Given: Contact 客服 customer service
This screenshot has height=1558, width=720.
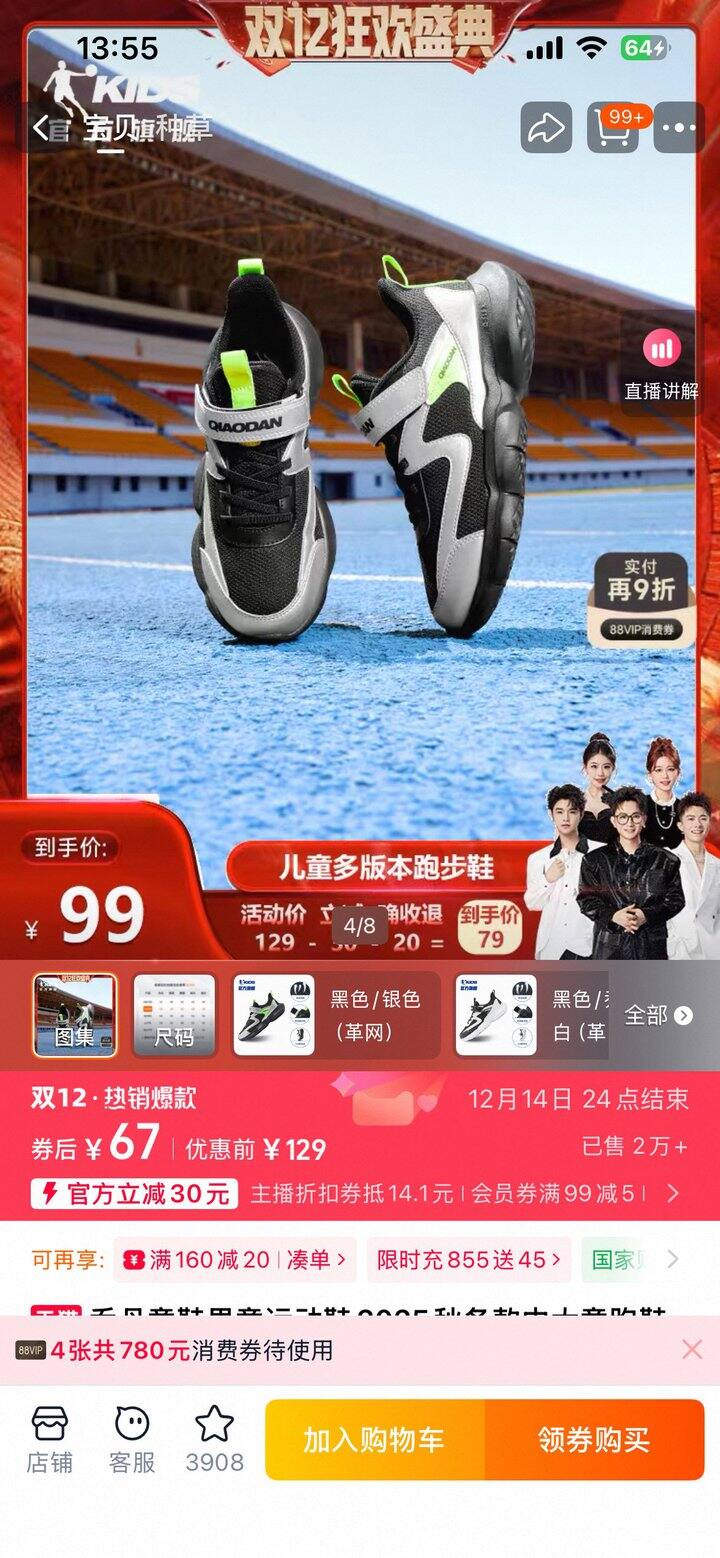Looking at the screenshot, I should point(132,1439).
